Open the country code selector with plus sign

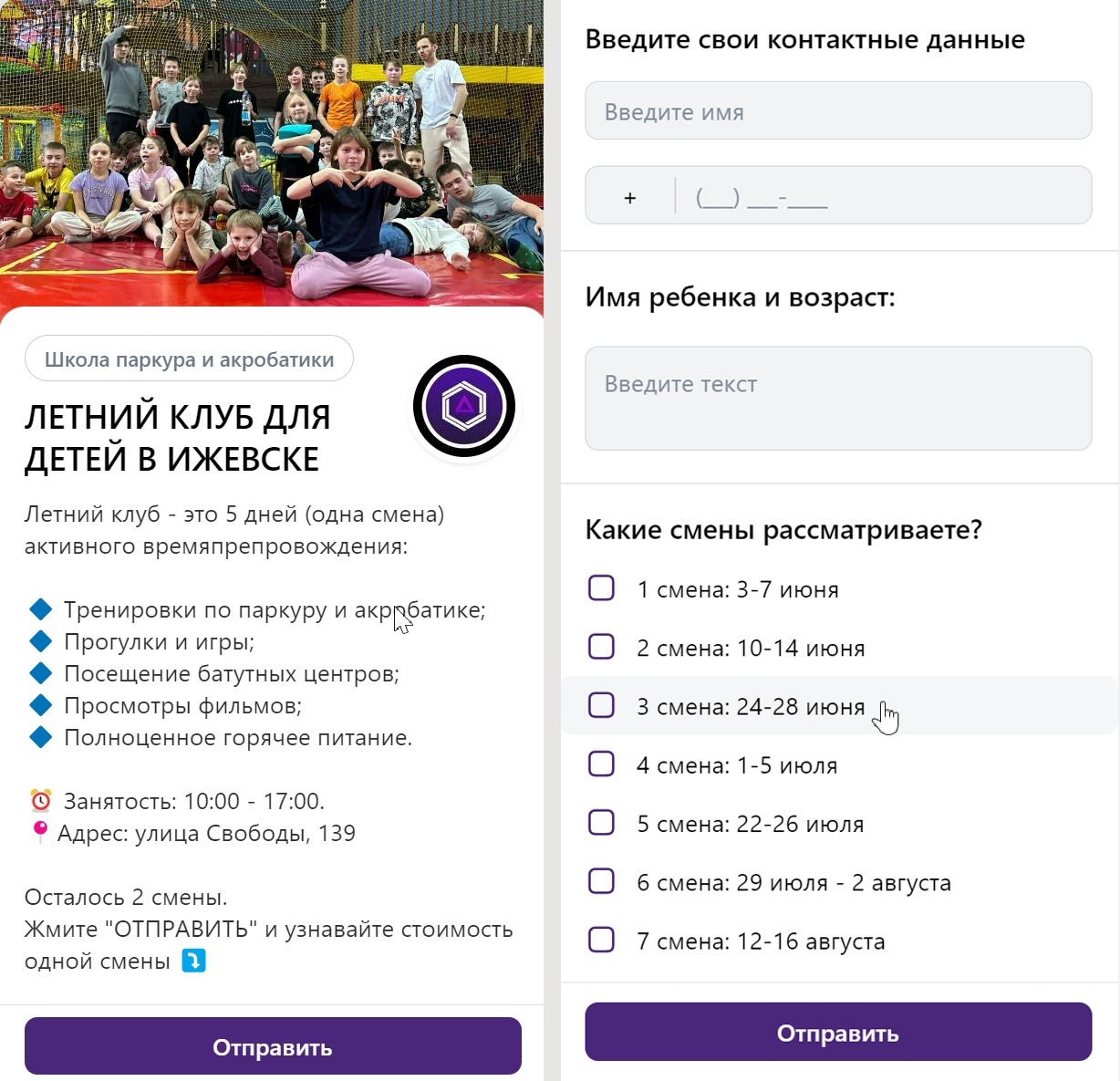(630, 197)
